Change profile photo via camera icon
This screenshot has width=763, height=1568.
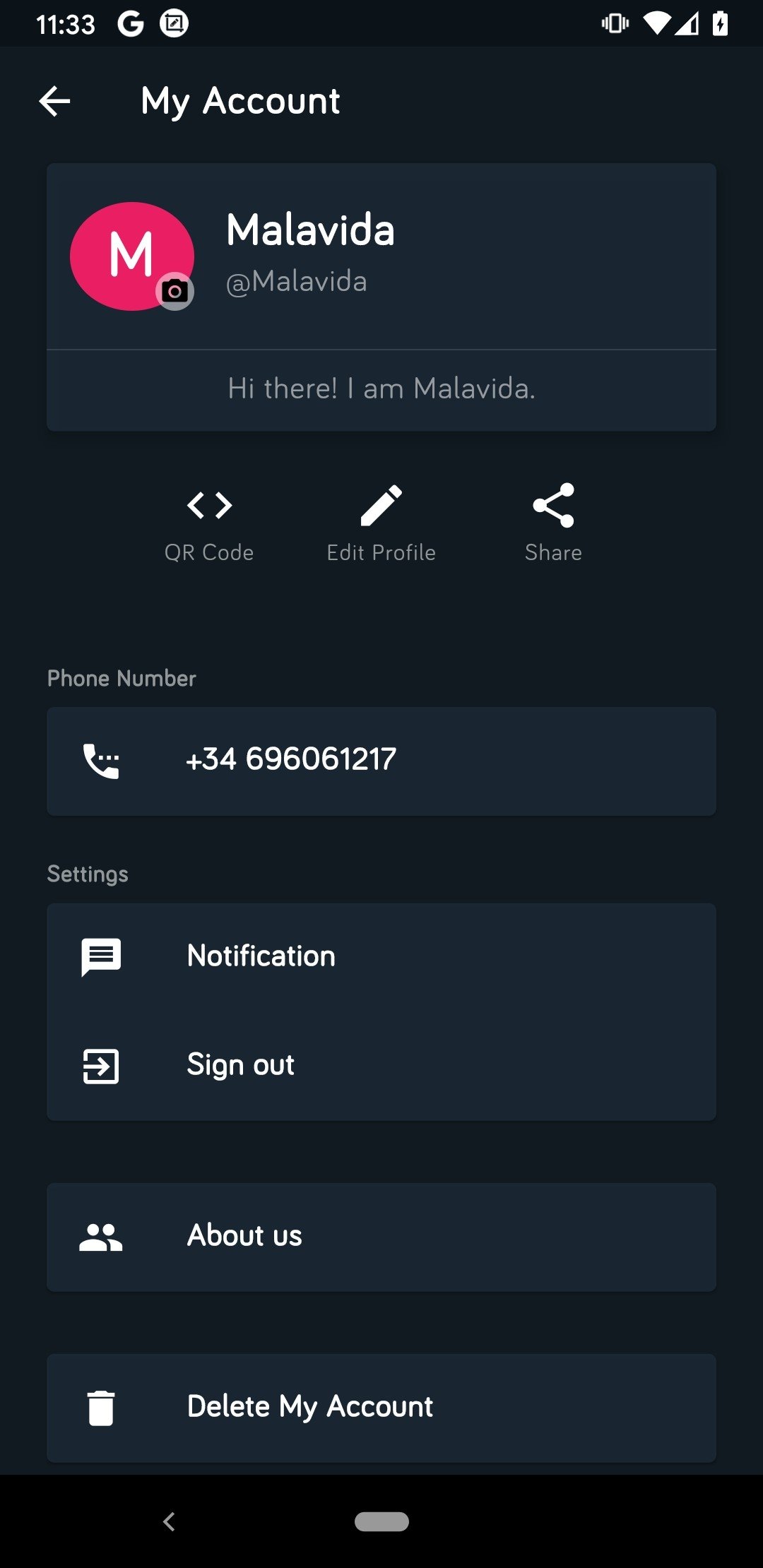pyautogui.click(x=175, y=291)
